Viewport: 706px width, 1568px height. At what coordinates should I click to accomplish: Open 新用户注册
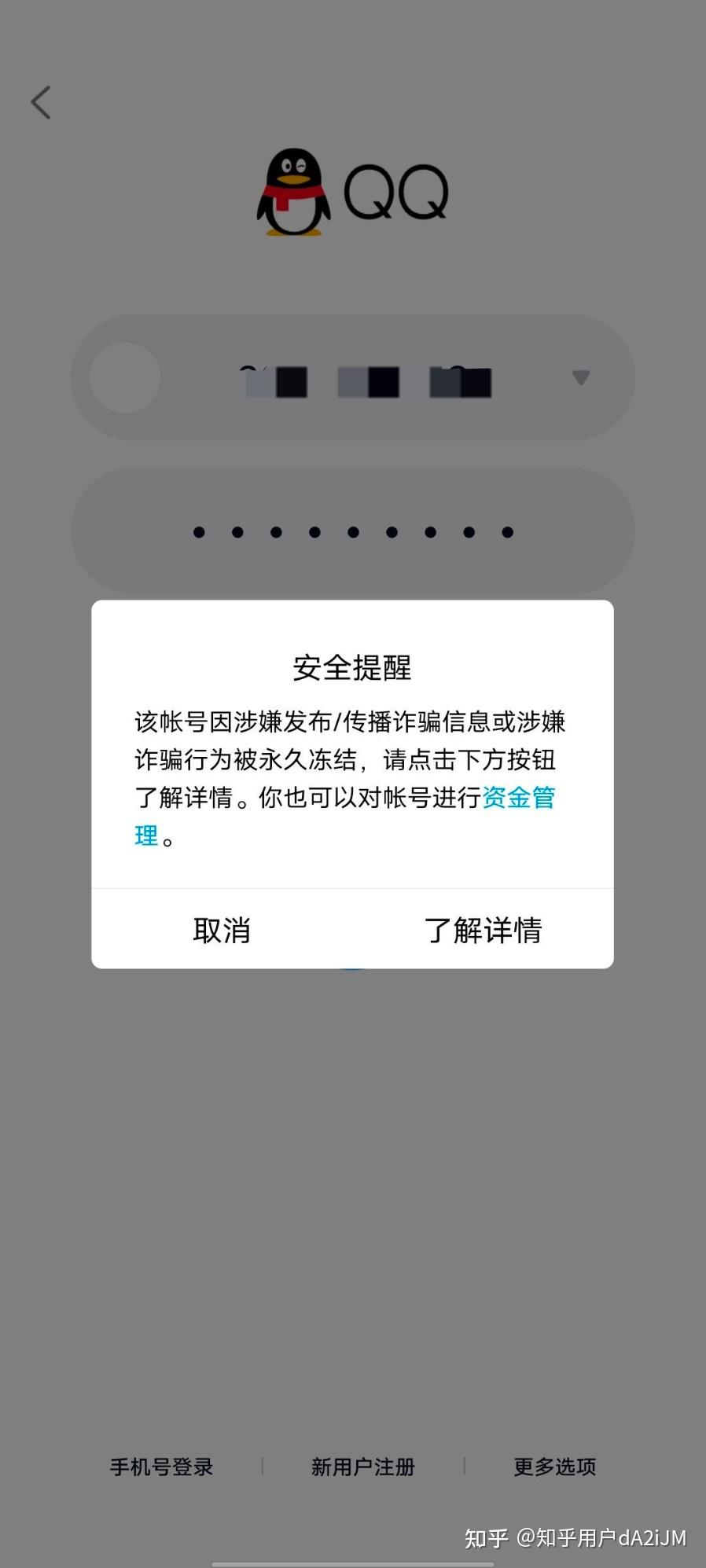pos(362,1467)
